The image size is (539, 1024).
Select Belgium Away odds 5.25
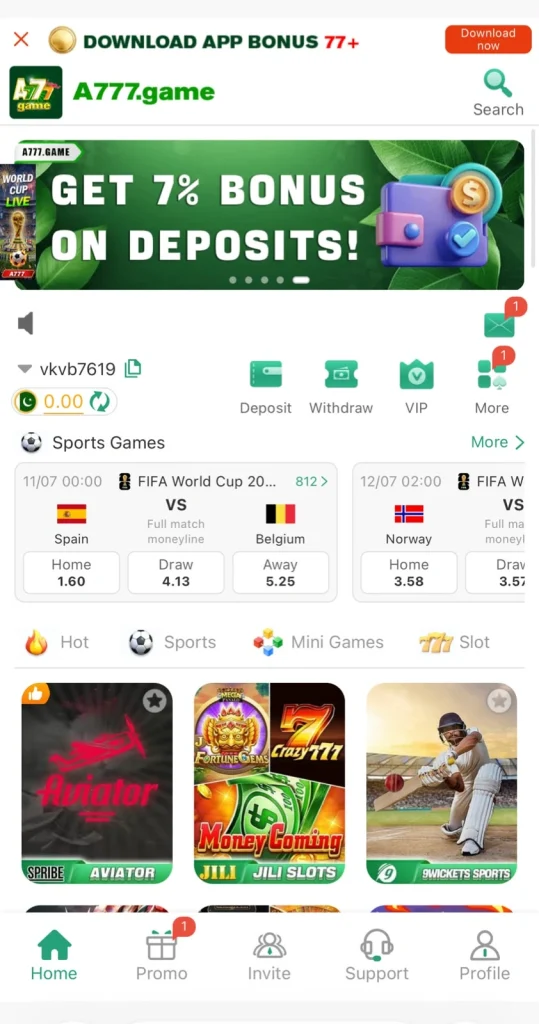pyautogui.click(x=280, y=573)
